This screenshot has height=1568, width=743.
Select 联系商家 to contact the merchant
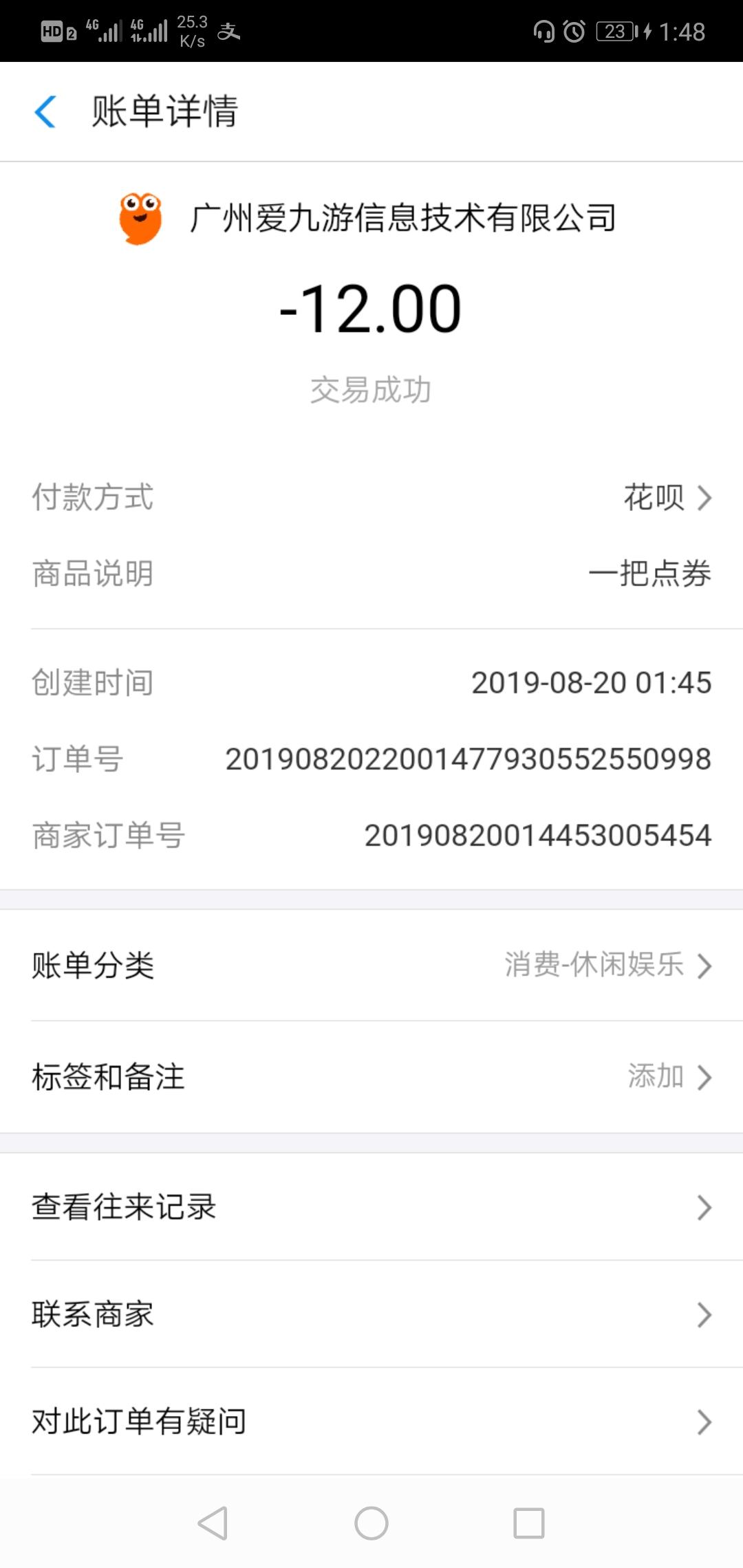(371, 1314)
